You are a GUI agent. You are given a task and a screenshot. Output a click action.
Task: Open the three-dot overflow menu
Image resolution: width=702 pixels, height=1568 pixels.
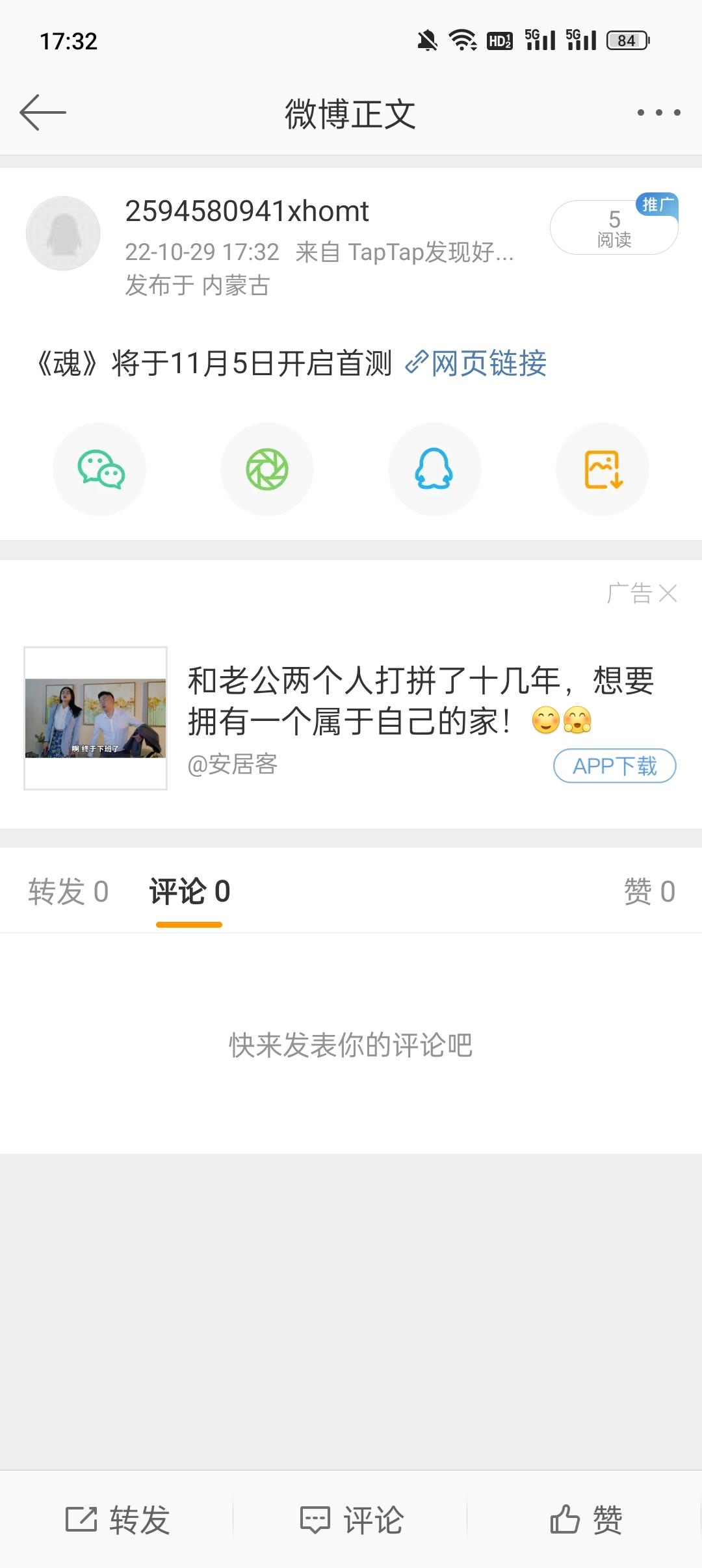tap(658, 112)
